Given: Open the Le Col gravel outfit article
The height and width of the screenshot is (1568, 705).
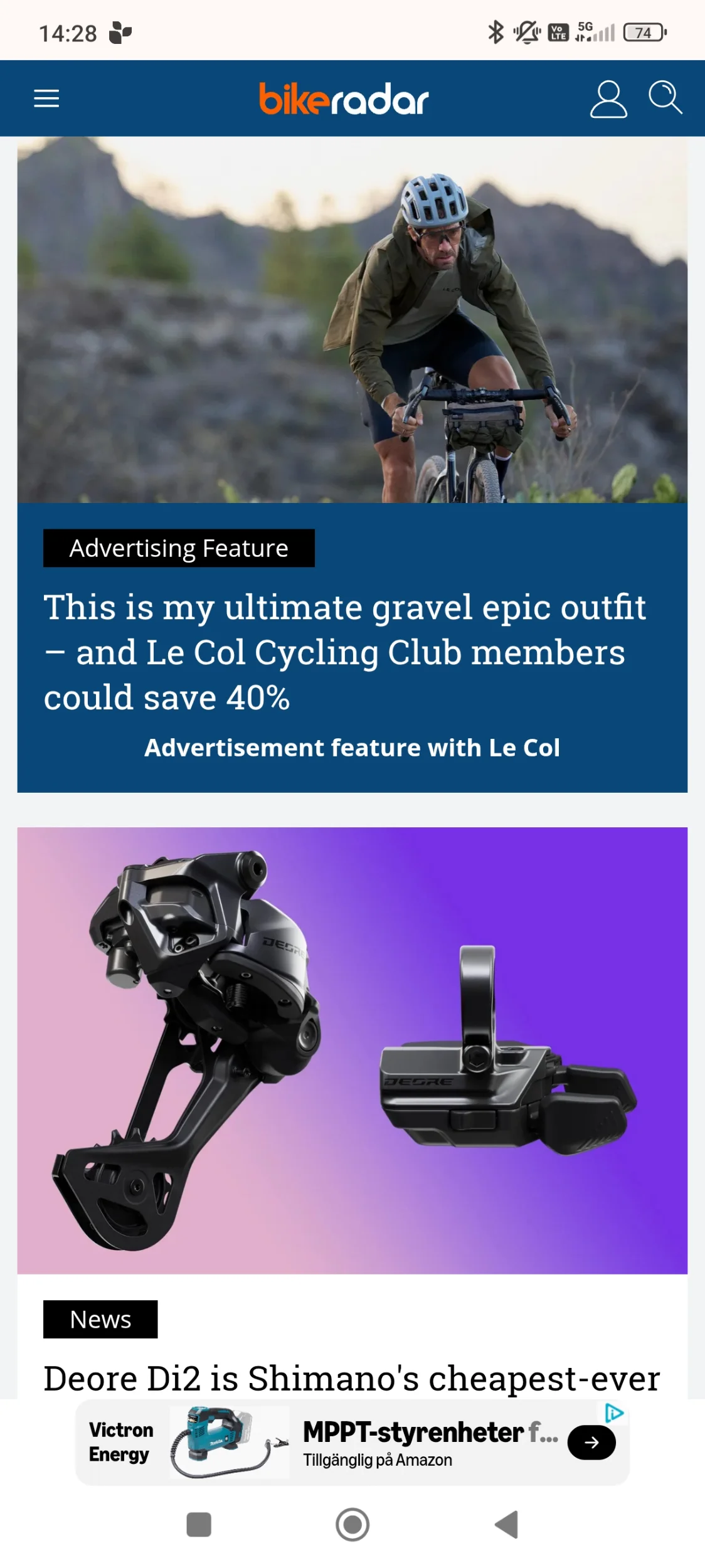Looking at the screenshot, I should pyautogui.click(x=345, y=652).
